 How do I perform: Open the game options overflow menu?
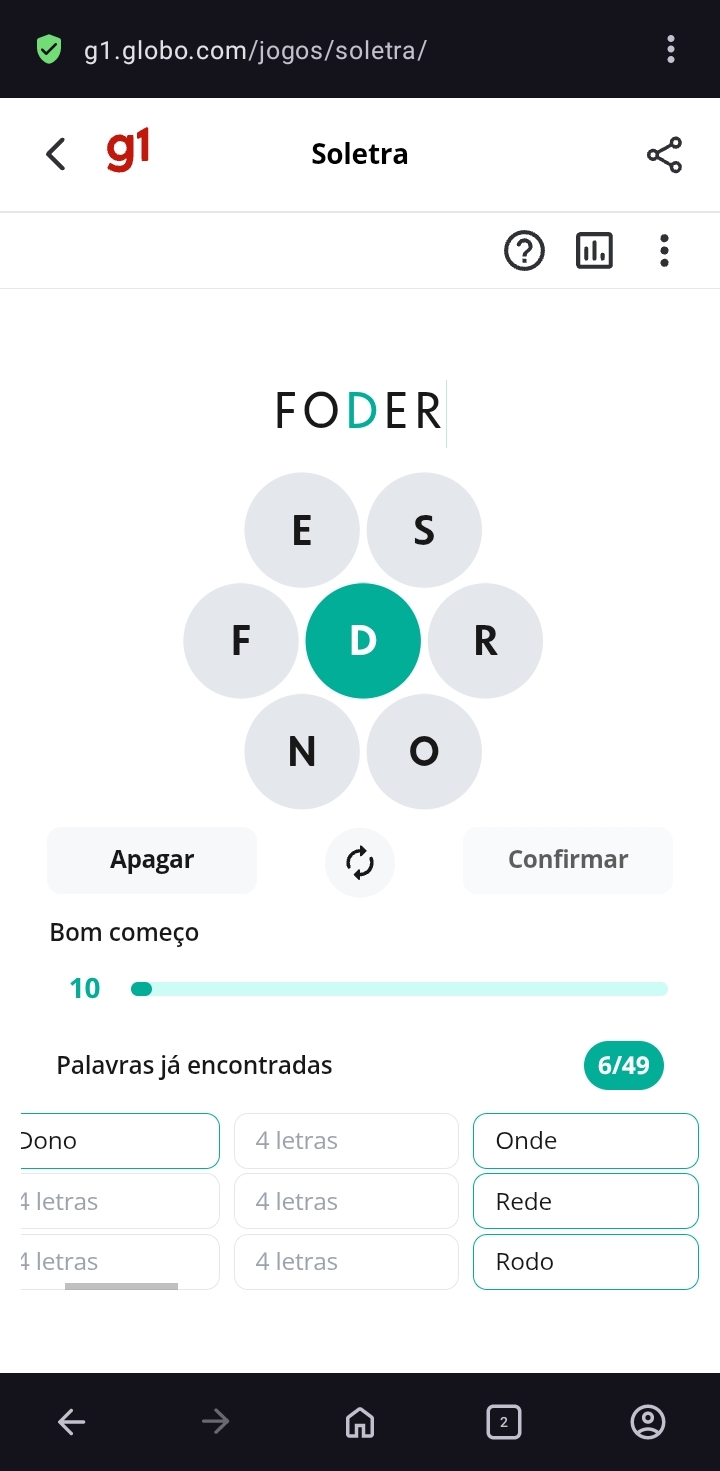tap(664, 251)
